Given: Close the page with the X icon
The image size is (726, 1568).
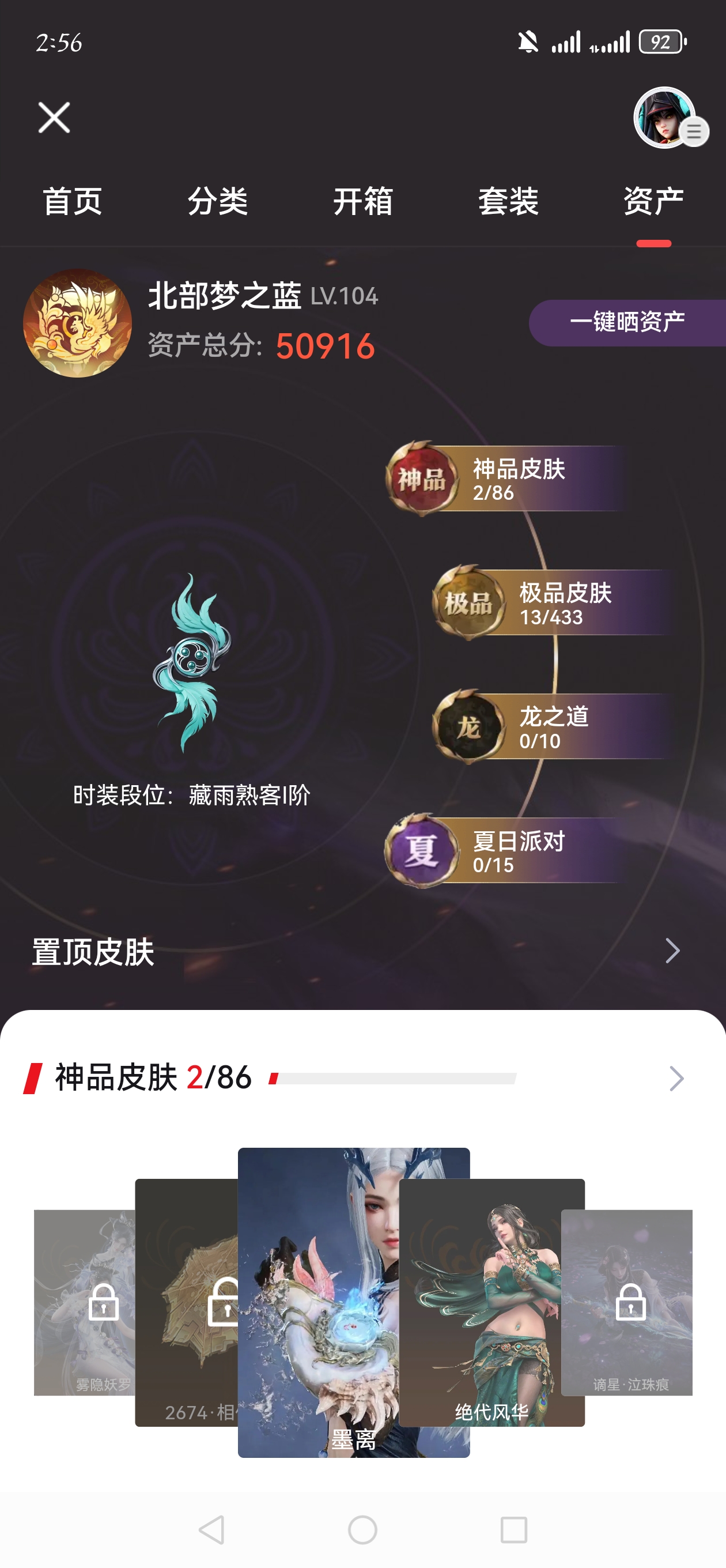Looking at the screenshot, I should [x=54, y=118].
